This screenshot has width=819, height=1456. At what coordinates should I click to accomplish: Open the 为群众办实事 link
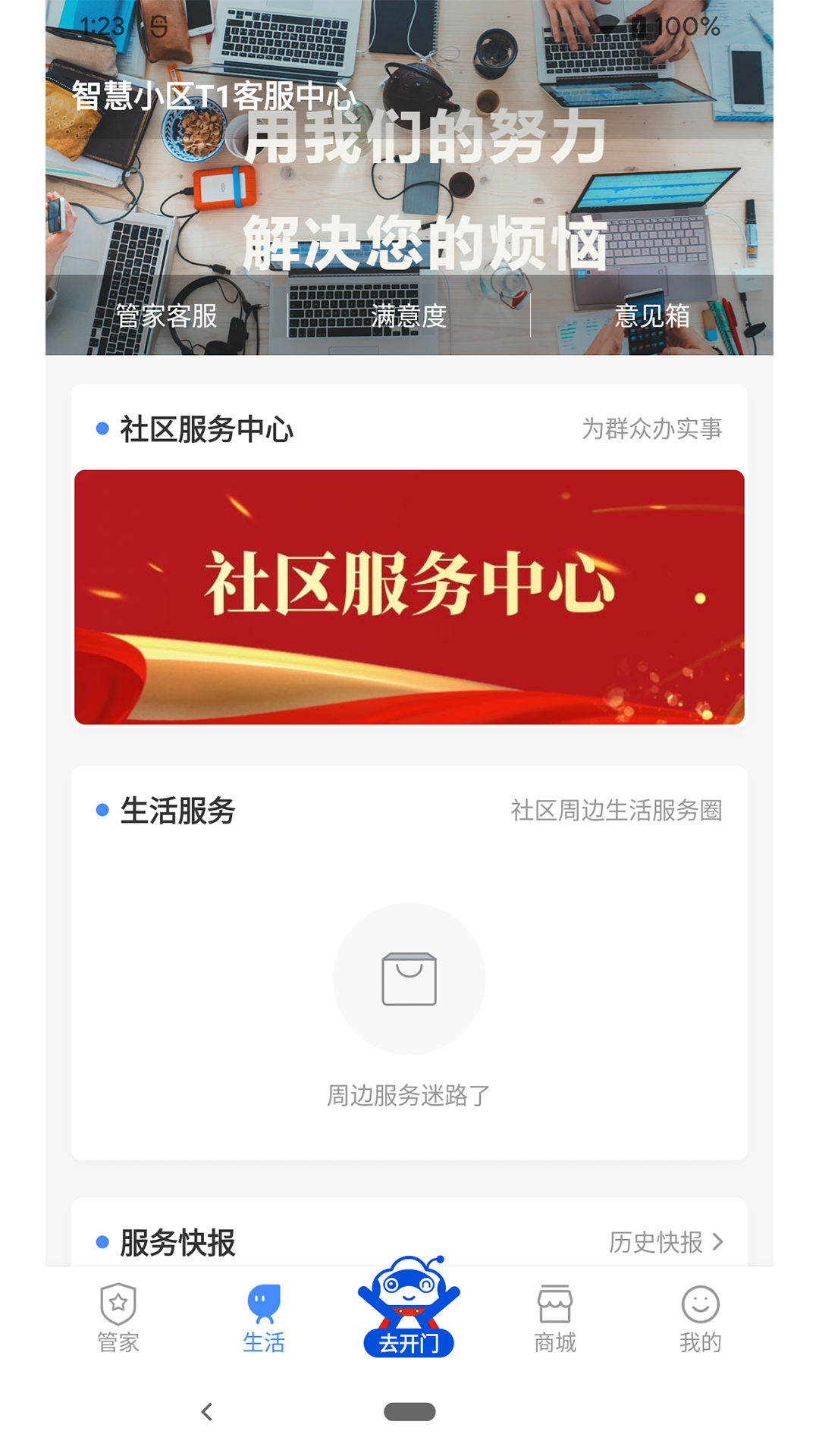tap(651, 429)
